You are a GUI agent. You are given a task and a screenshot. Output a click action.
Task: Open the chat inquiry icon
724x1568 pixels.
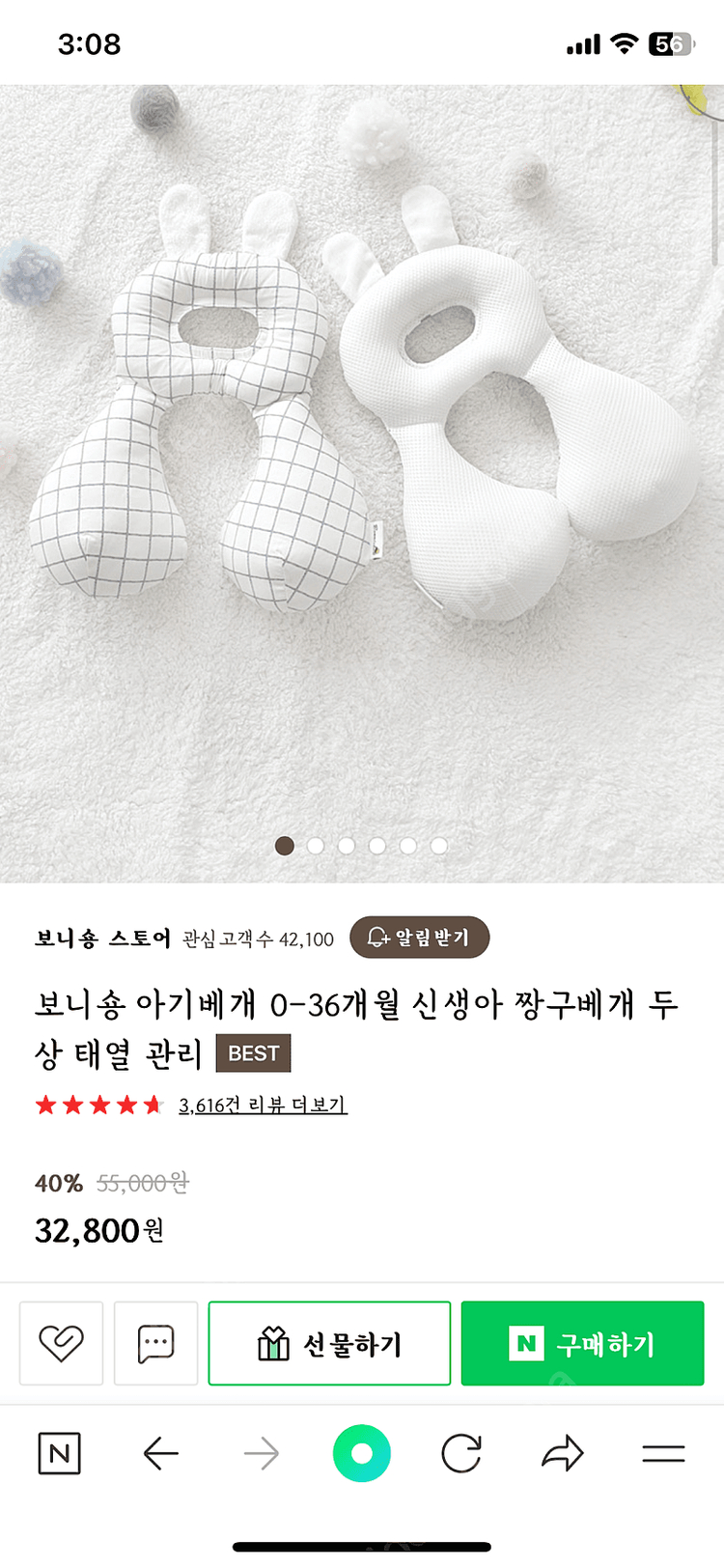pyautogui.click(x=155, y=1343)
